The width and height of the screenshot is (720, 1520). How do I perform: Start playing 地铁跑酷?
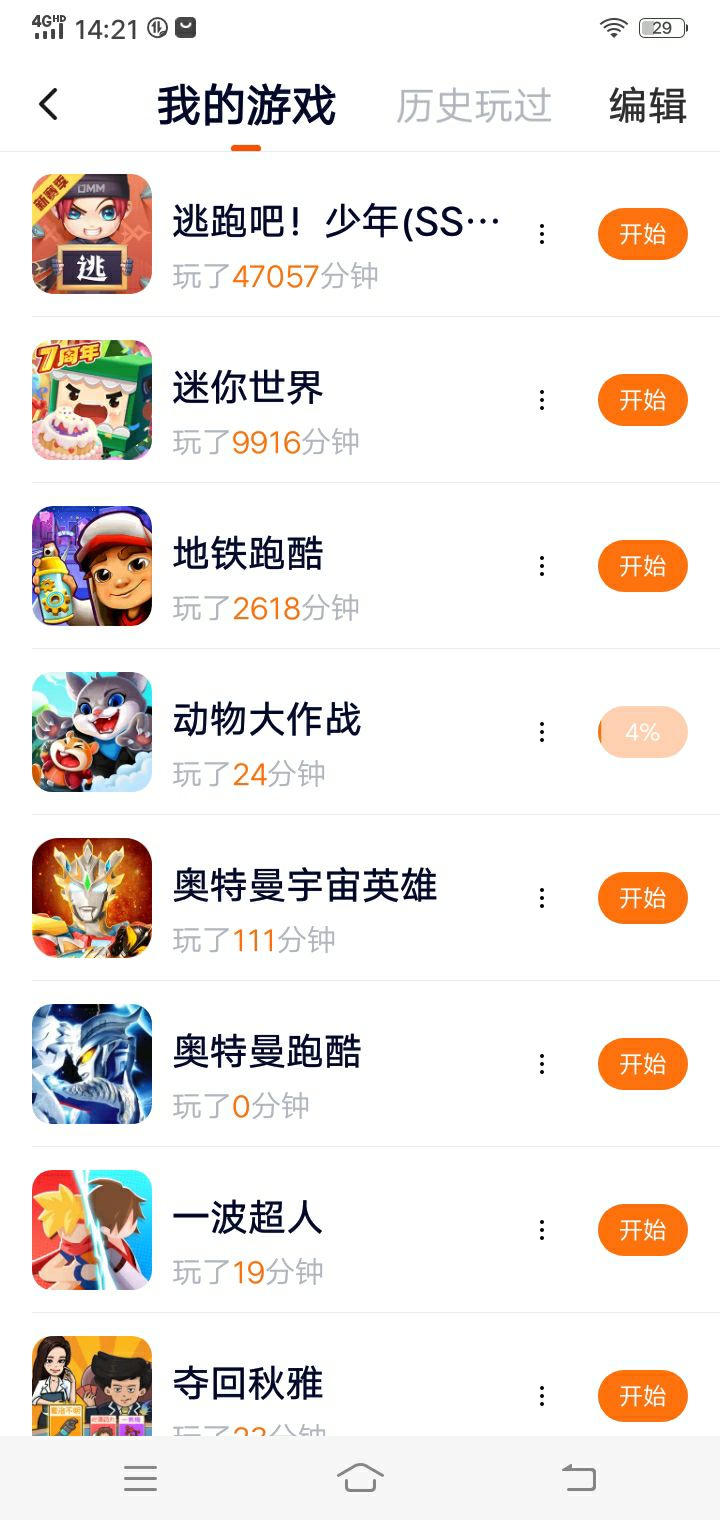coord(642,567)
